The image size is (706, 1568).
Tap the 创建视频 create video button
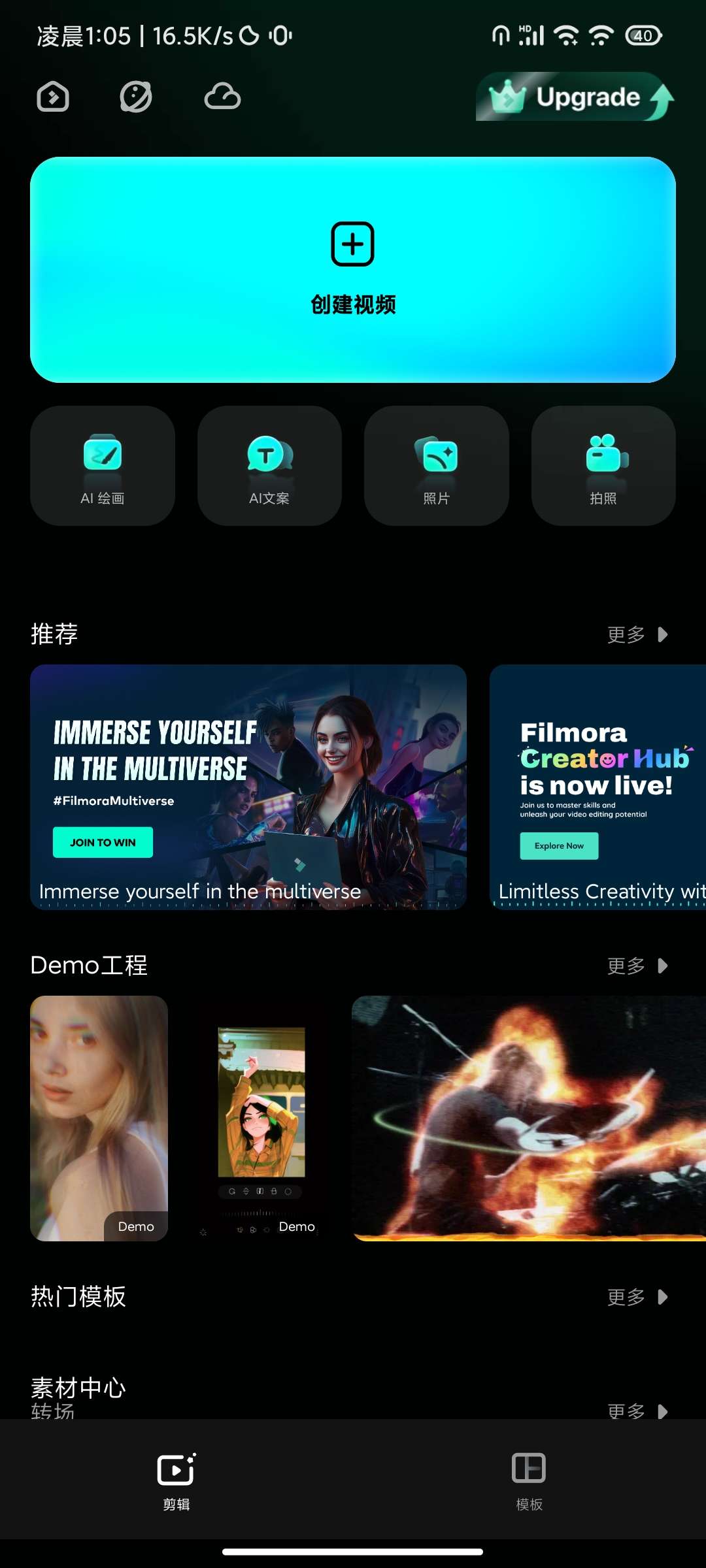pos(353,269)
